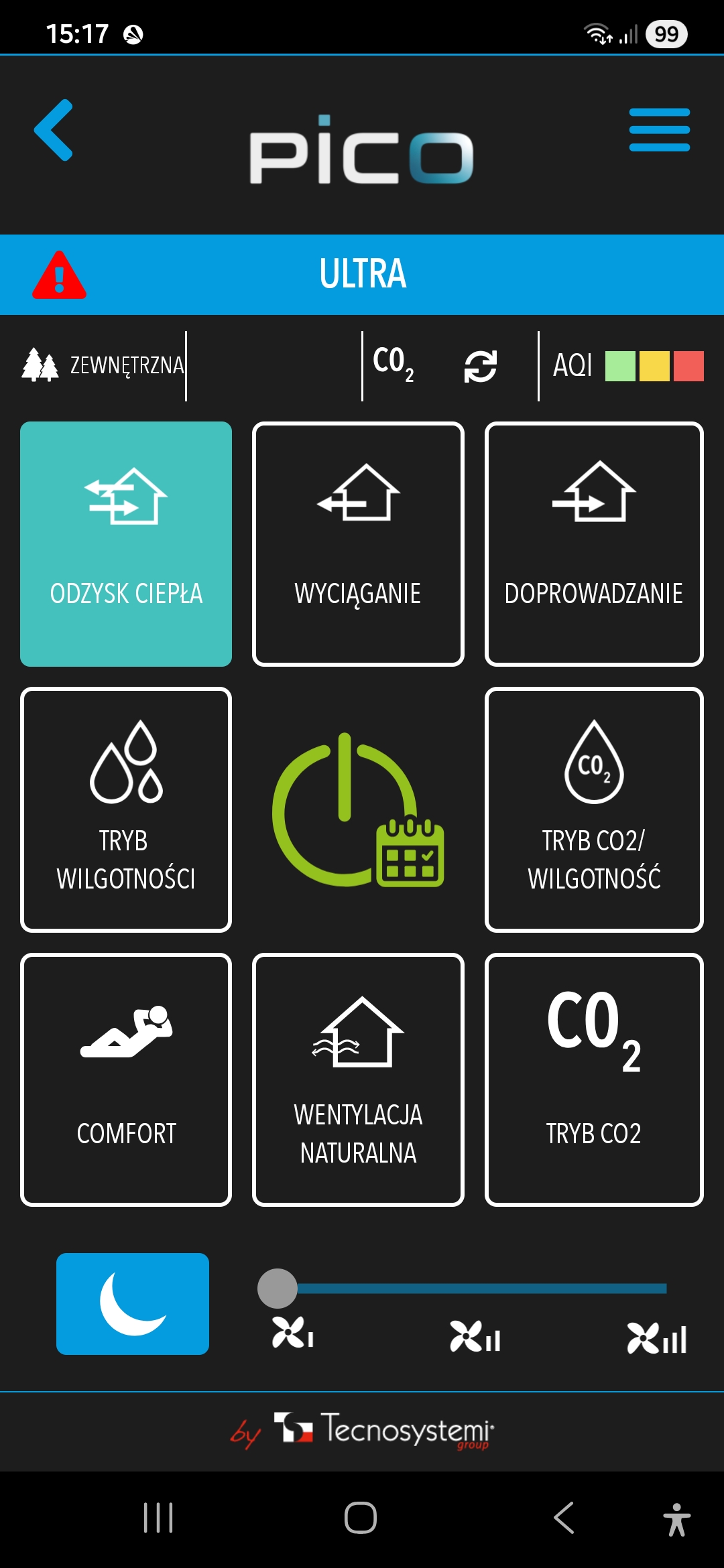The height and width of the screenshot is (1568, 724).
Task: Activate DOPROWADZANIE mode
Action: point(594,543)
